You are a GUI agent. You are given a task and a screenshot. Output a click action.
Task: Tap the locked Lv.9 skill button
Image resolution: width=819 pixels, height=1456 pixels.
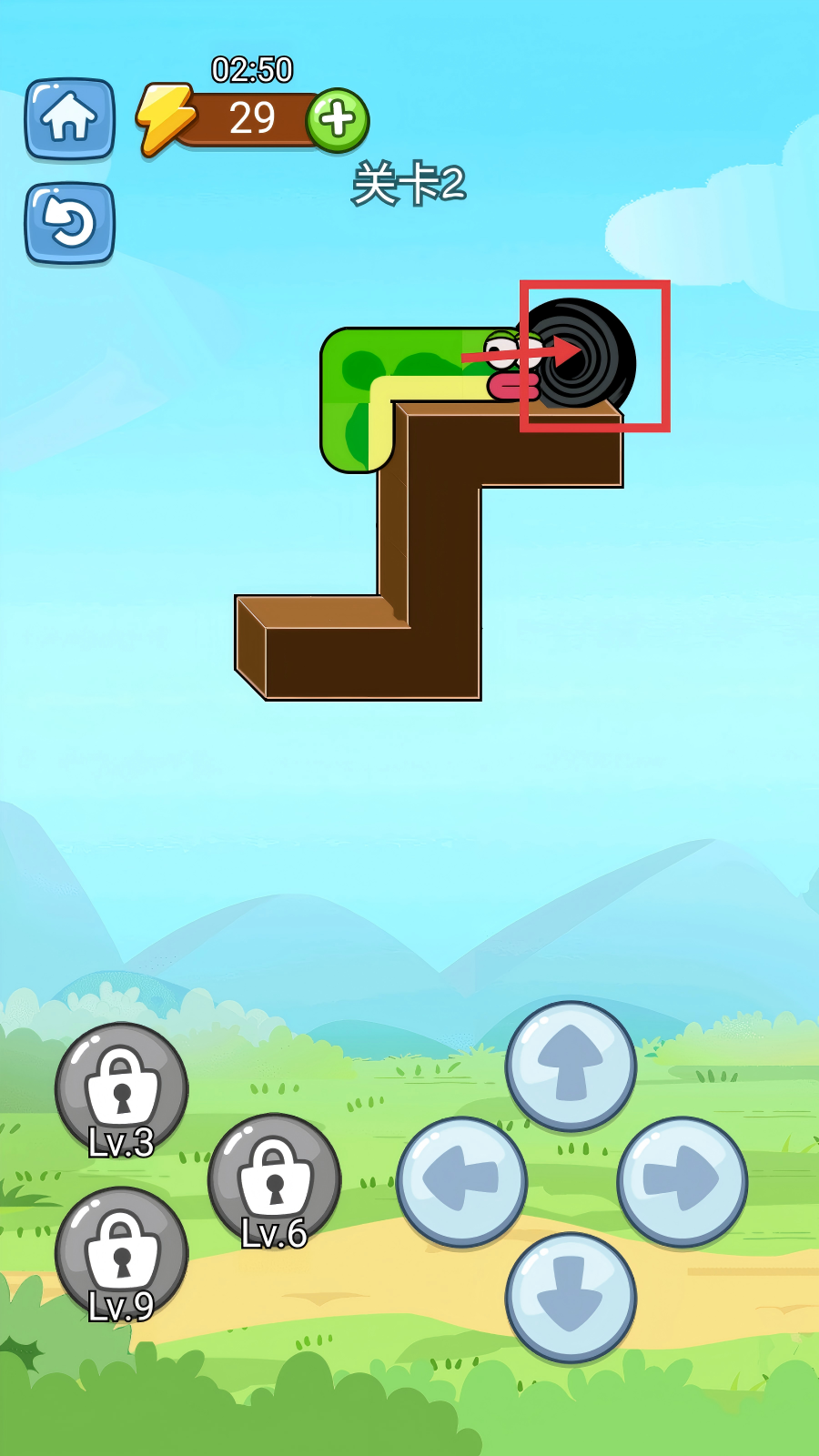tap(122, 1253)
